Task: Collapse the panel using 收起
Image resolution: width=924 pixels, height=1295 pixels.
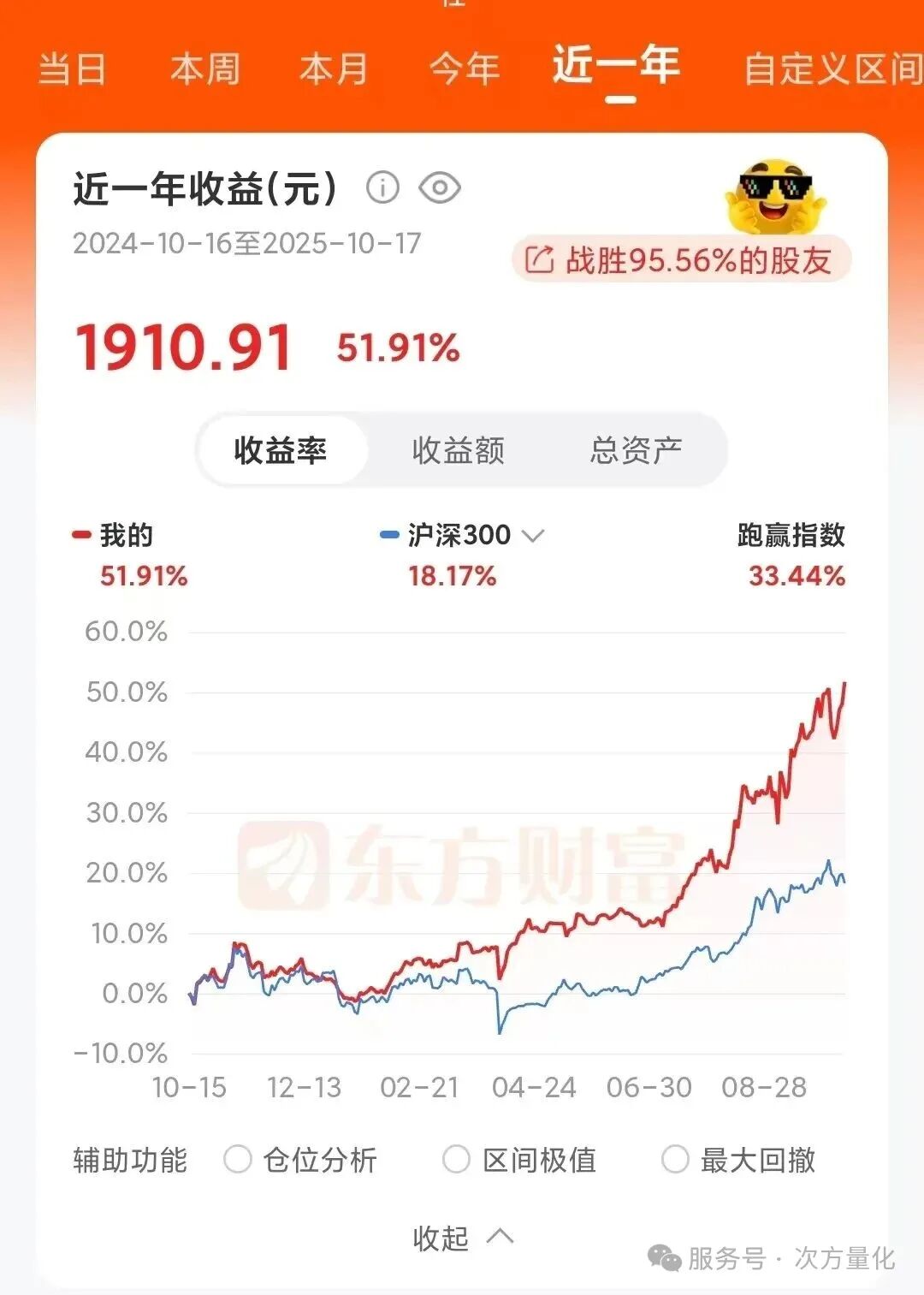Action: coord(460,1238)
